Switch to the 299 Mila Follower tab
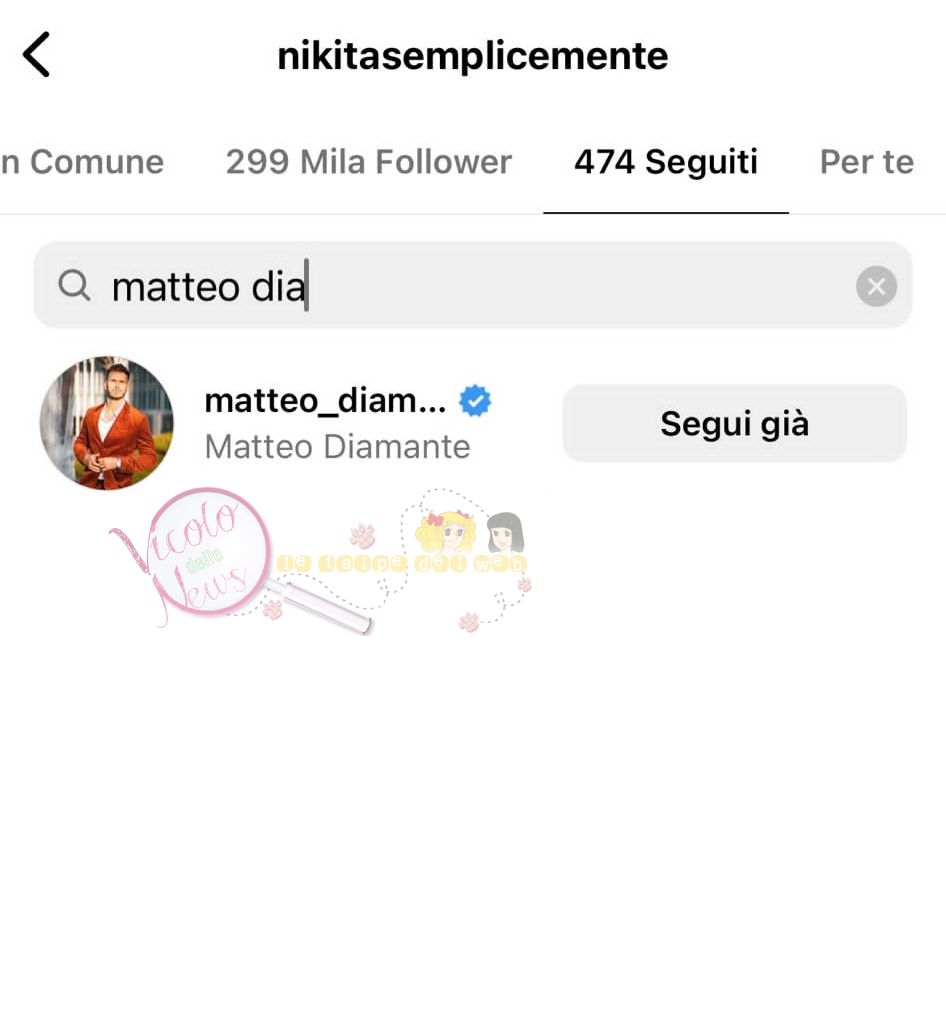The height and width of the screenshot is (1018, 946). coord(368,162)
